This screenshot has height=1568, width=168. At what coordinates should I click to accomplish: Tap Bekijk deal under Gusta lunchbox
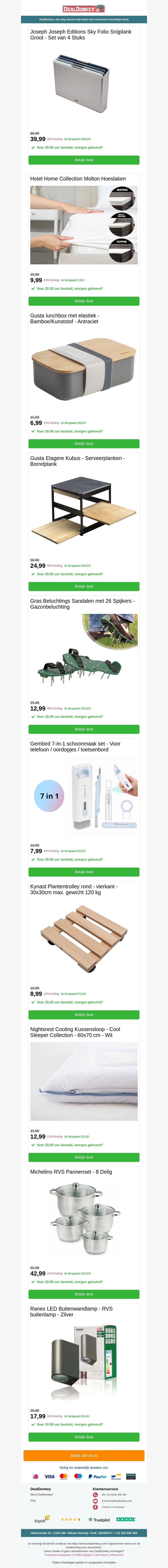coord(84,444)
